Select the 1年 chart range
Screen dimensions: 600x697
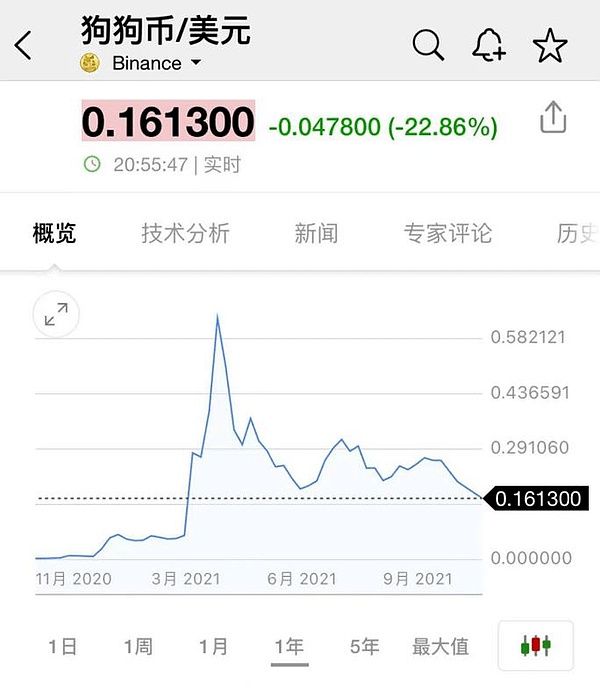(x=289, y=646)
